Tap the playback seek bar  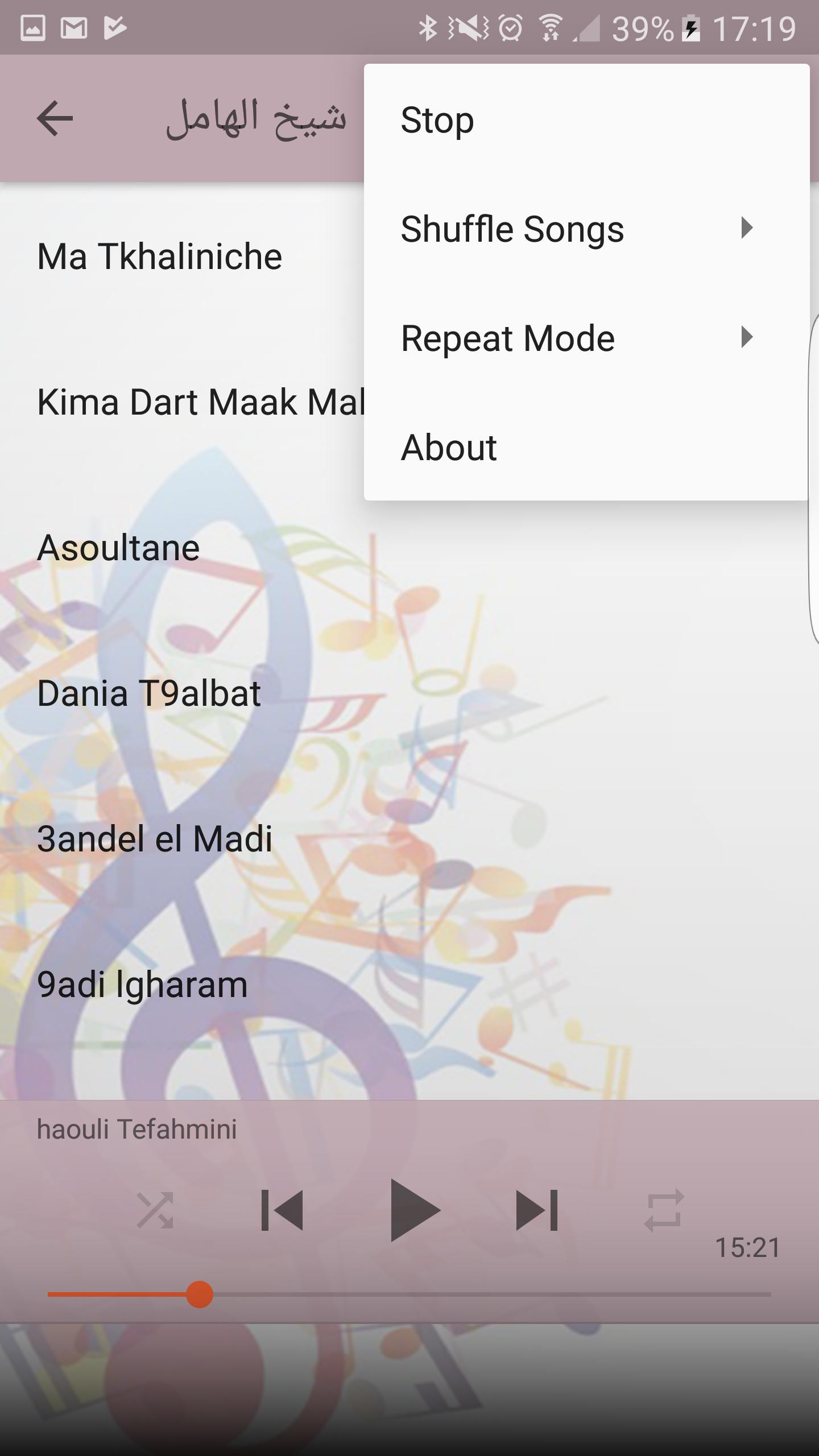409,1295
